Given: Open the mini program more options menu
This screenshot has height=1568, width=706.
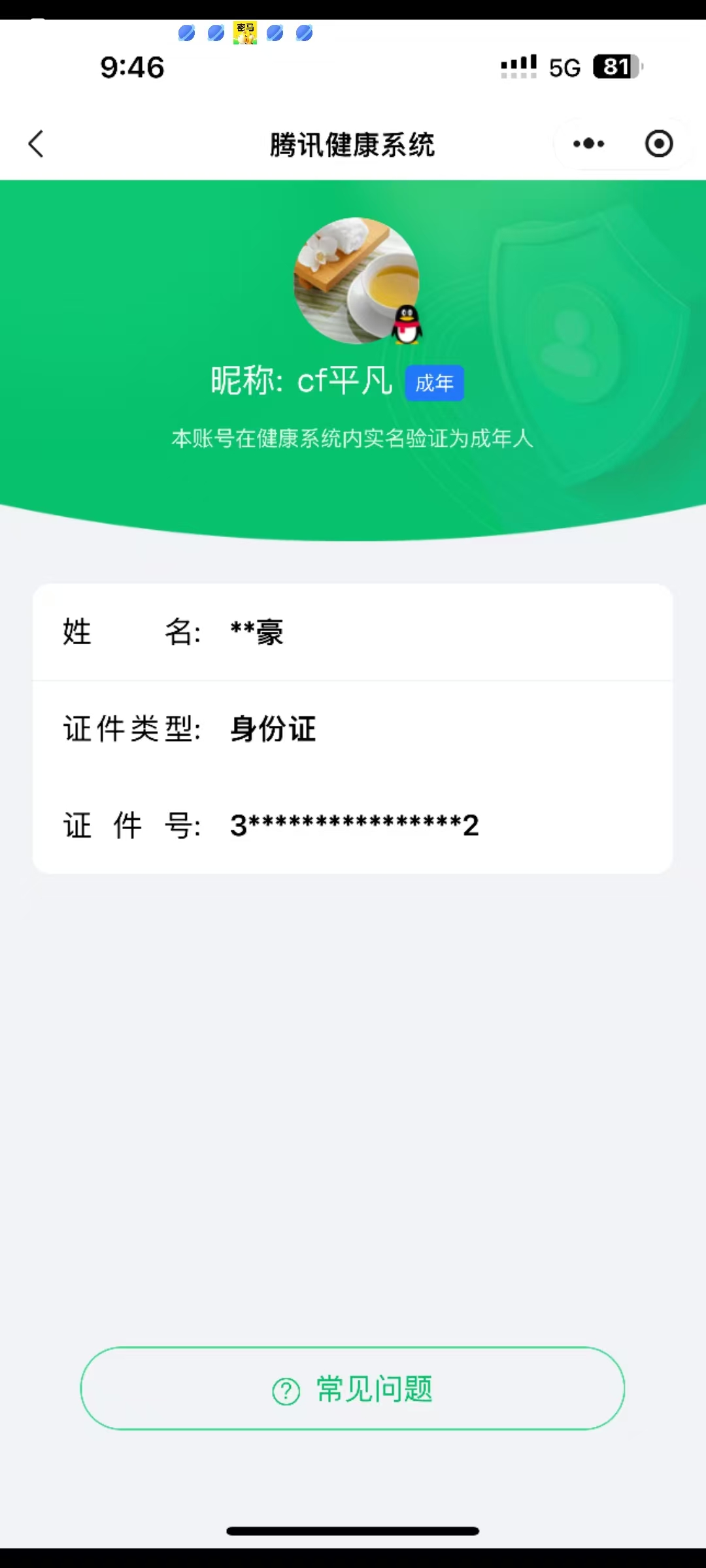Looking at the screenshot, I should click(588, 144).
